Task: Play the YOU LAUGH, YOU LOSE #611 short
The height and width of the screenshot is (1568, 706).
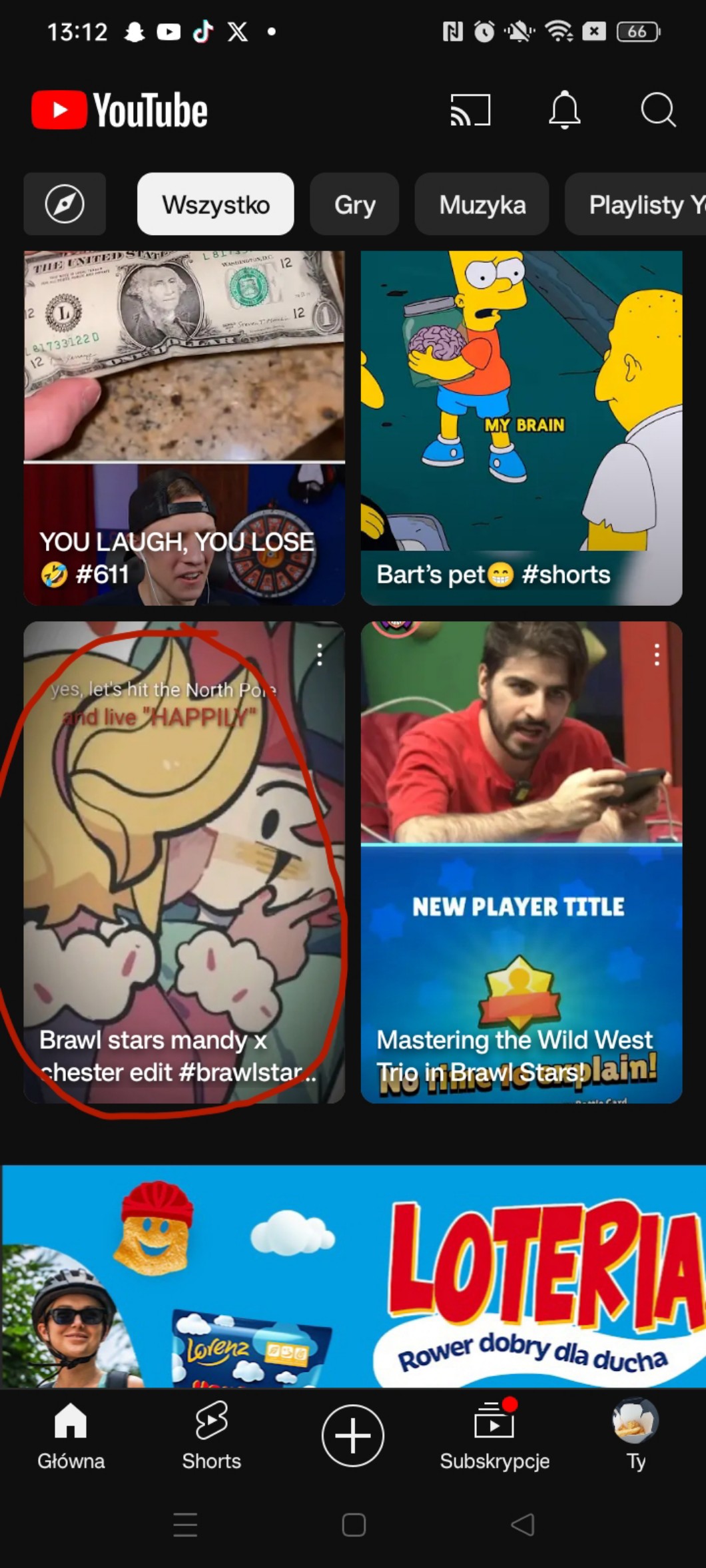Action: click(x=184, y=427)
